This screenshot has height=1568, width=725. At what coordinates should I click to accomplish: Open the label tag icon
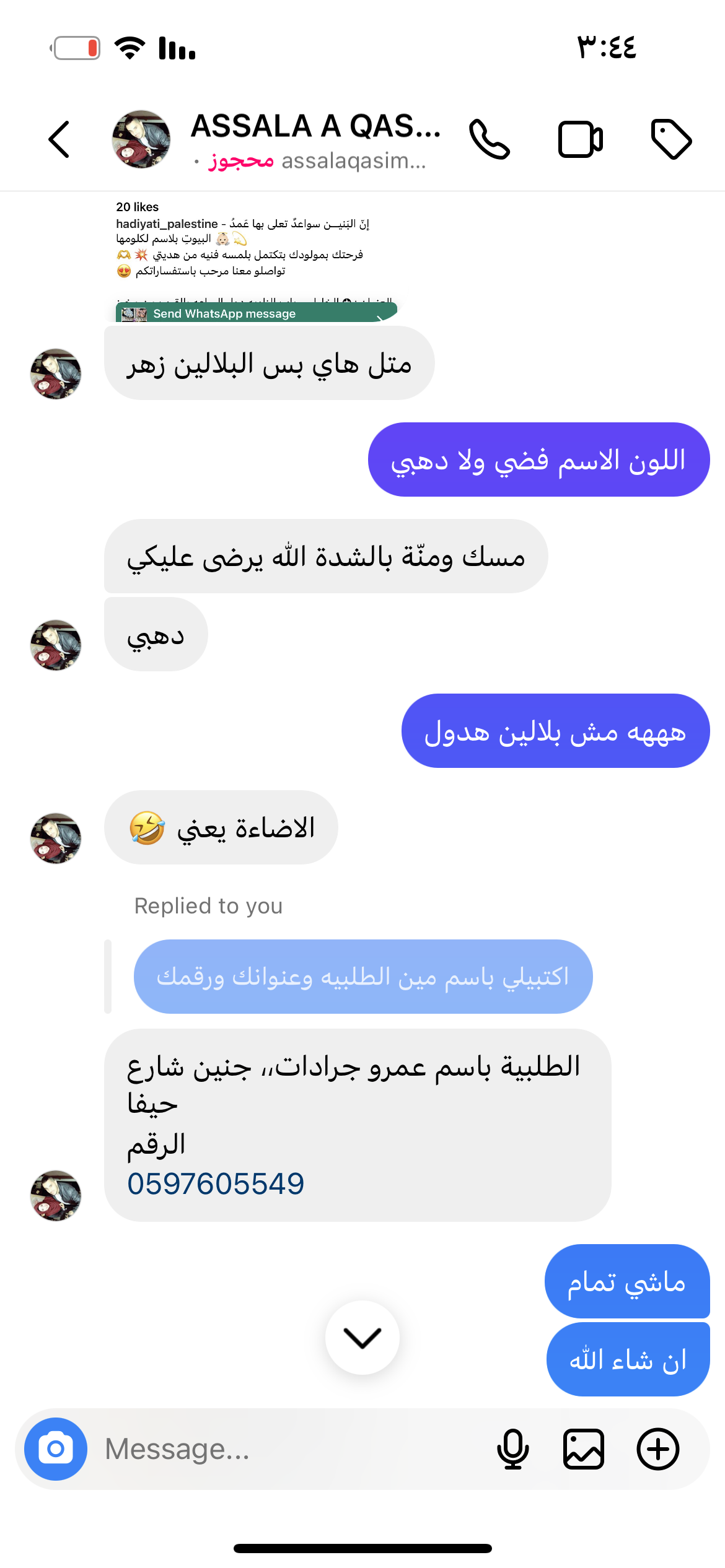pos(671,139)
